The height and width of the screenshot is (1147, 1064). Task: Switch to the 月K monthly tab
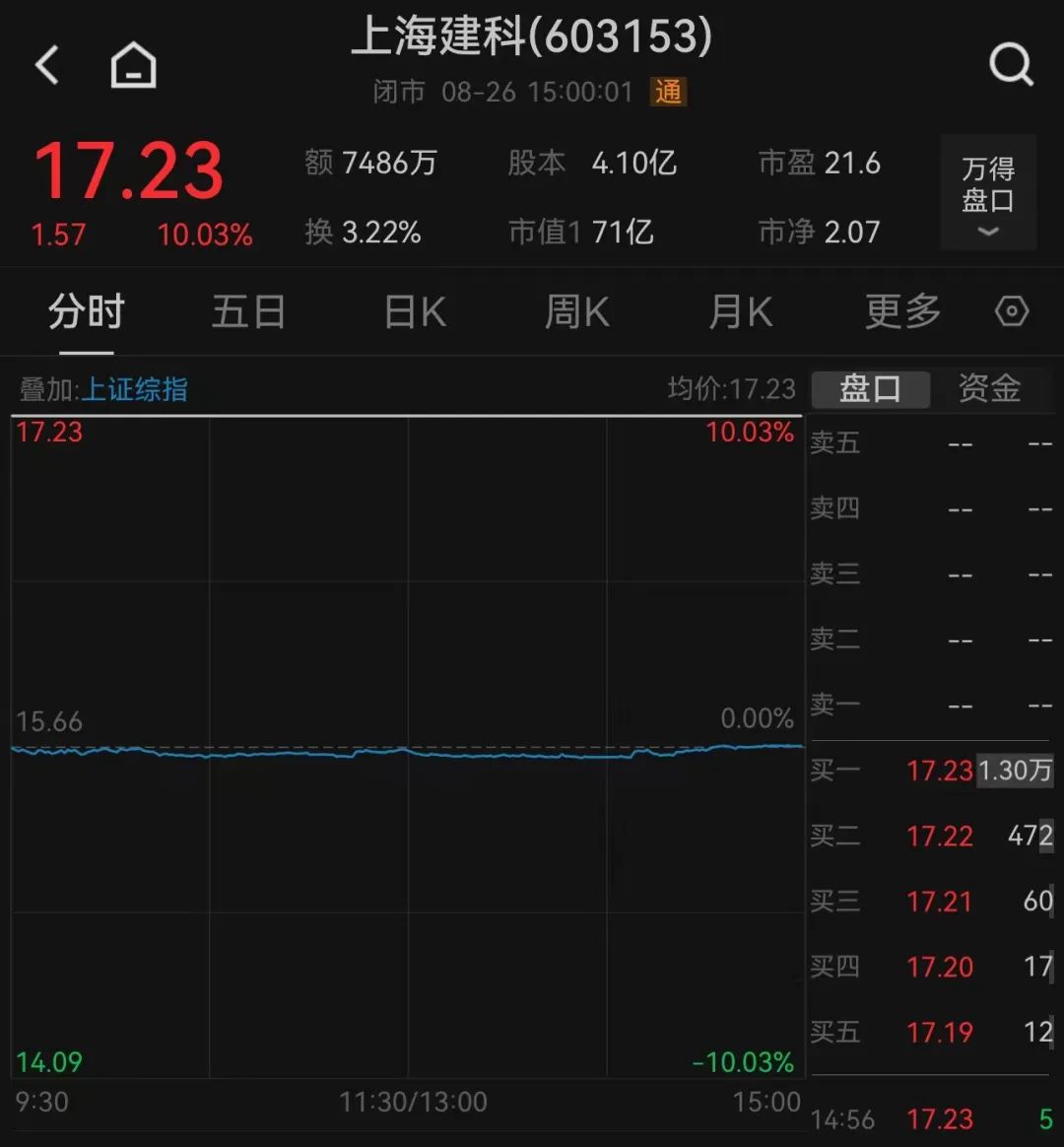click(x=739, y=310)
